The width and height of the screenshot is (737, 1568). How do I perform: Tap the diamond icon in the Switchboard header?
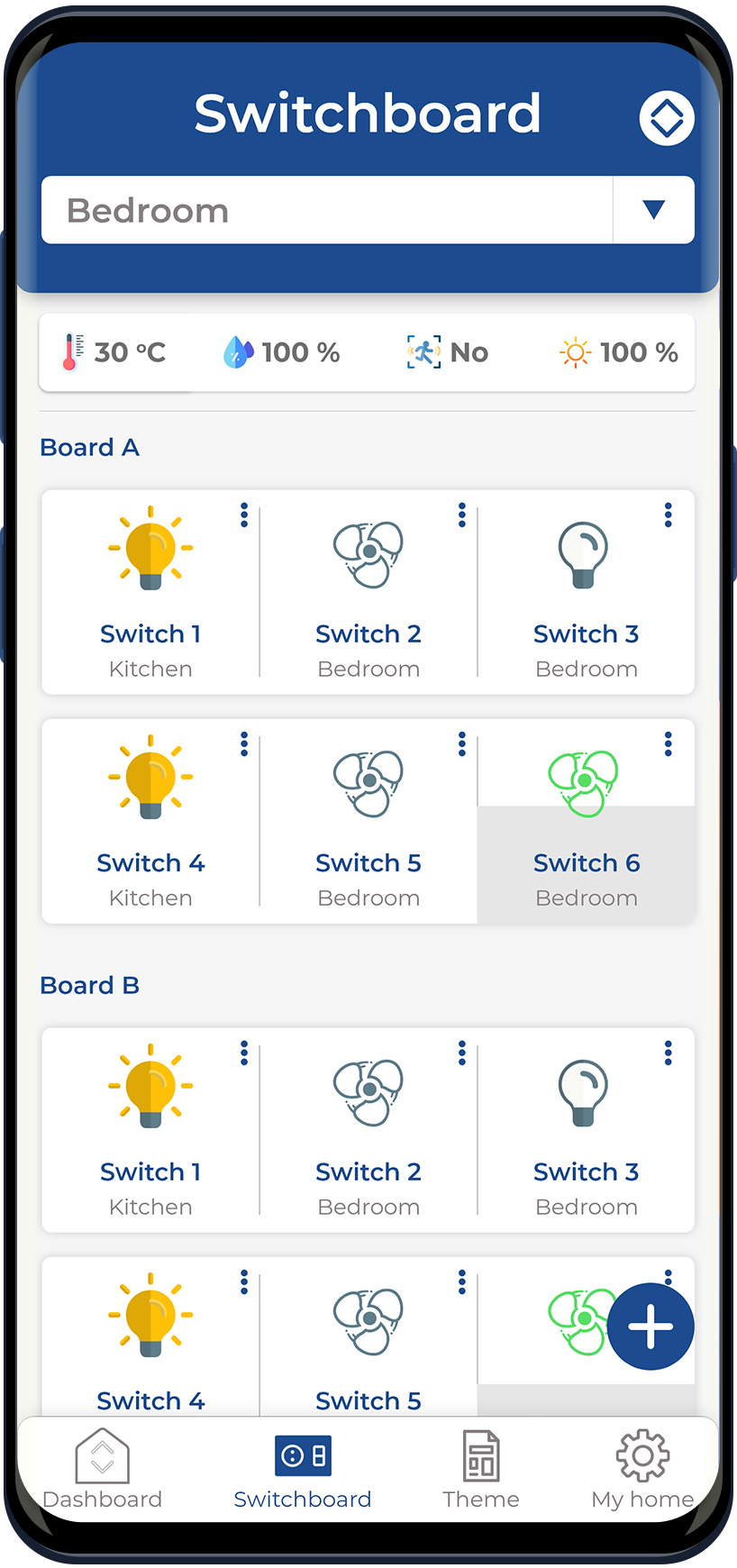tap(667, 118)
